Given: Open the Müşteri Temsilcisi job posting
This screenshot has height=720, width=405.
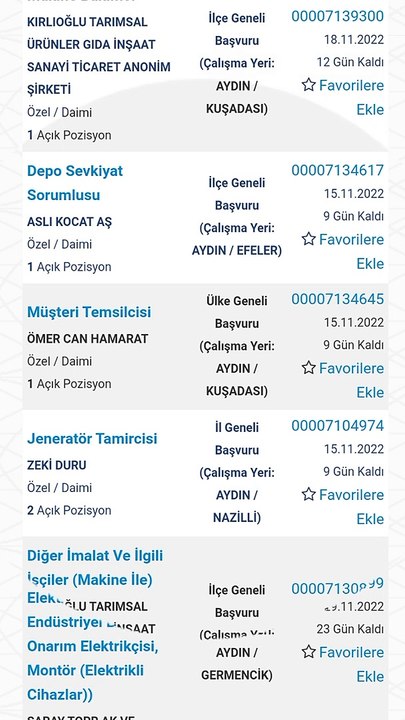Looking at the screenshot, I should 89,312.
